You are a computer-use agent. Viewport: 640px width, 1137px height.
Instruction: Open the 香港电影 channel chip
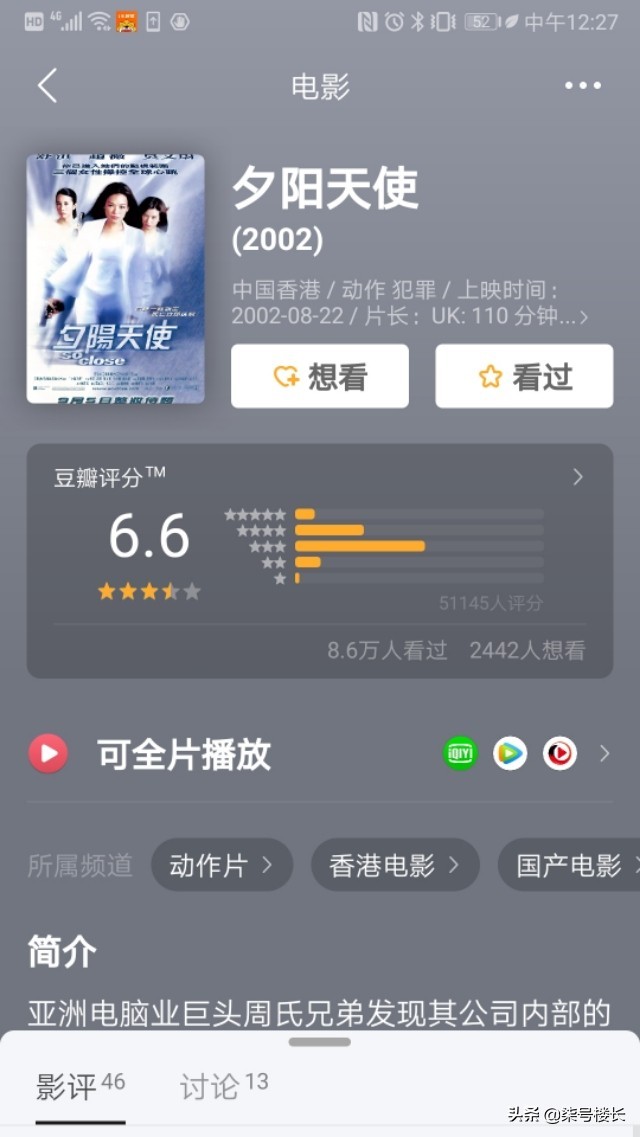pyautogui.click(x=395, y=865)
